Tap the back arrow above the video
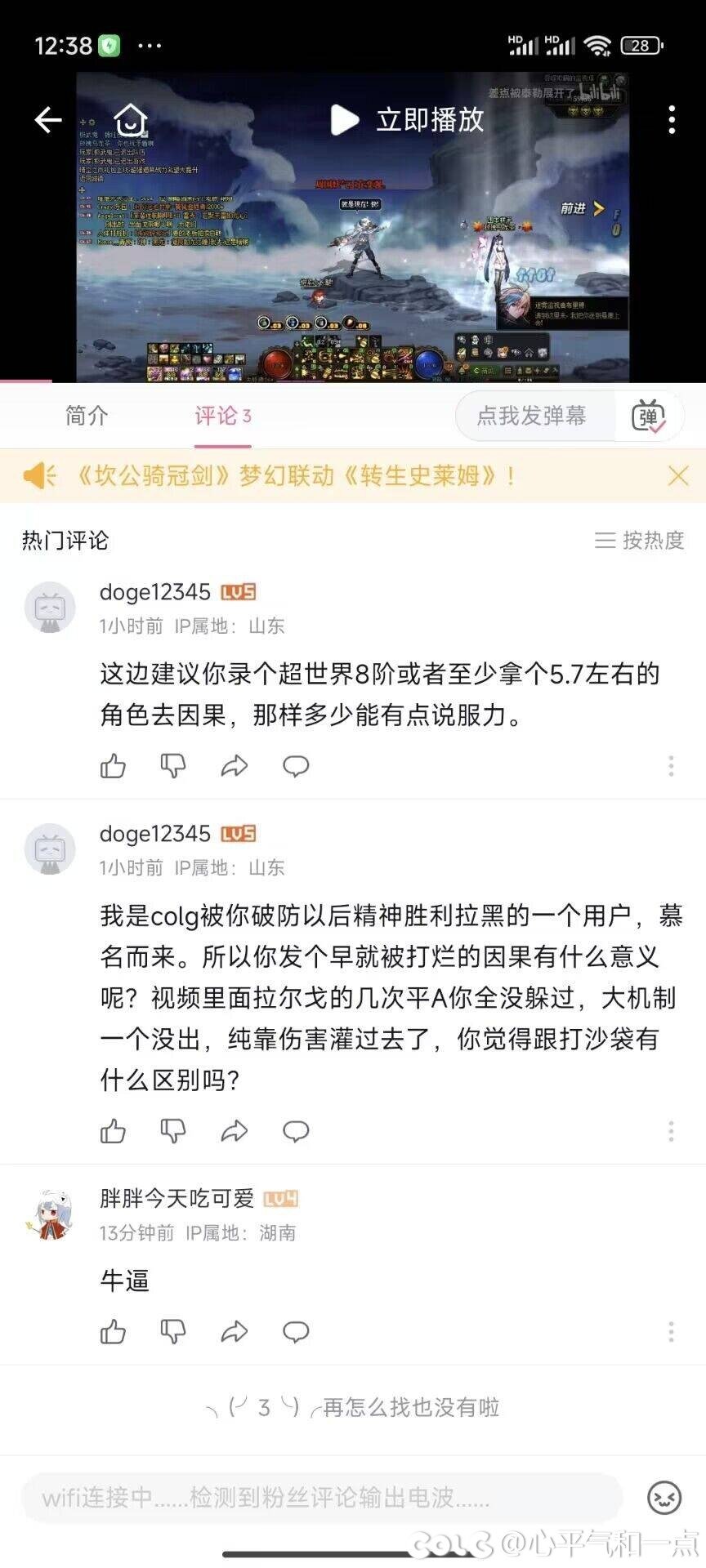Viewport: 706px width, 1568px height. pyautogui.click(x=47, y=119)
